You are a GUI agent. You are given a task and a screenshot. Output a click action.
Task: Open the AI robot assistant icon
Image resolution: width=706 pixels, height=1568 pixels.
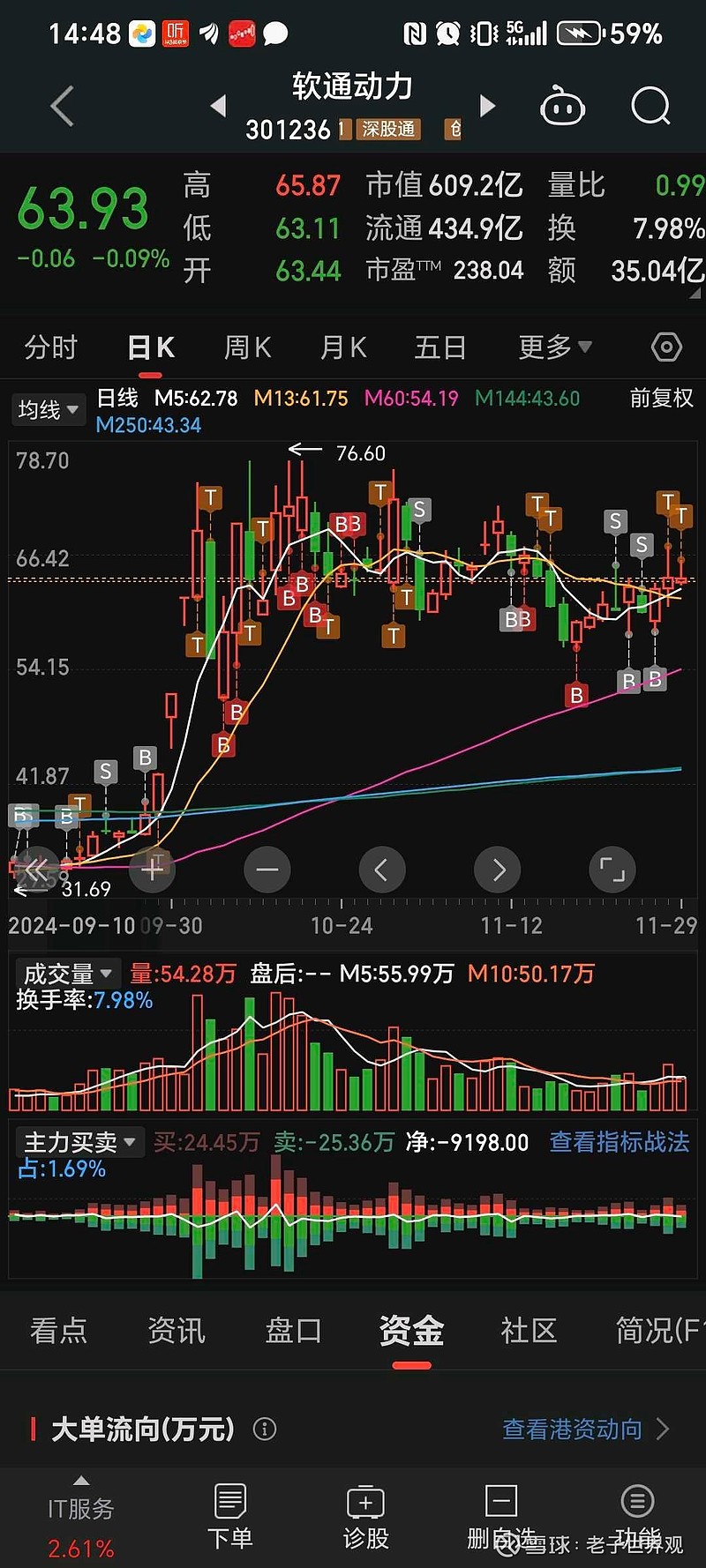[x=563, y=105]
